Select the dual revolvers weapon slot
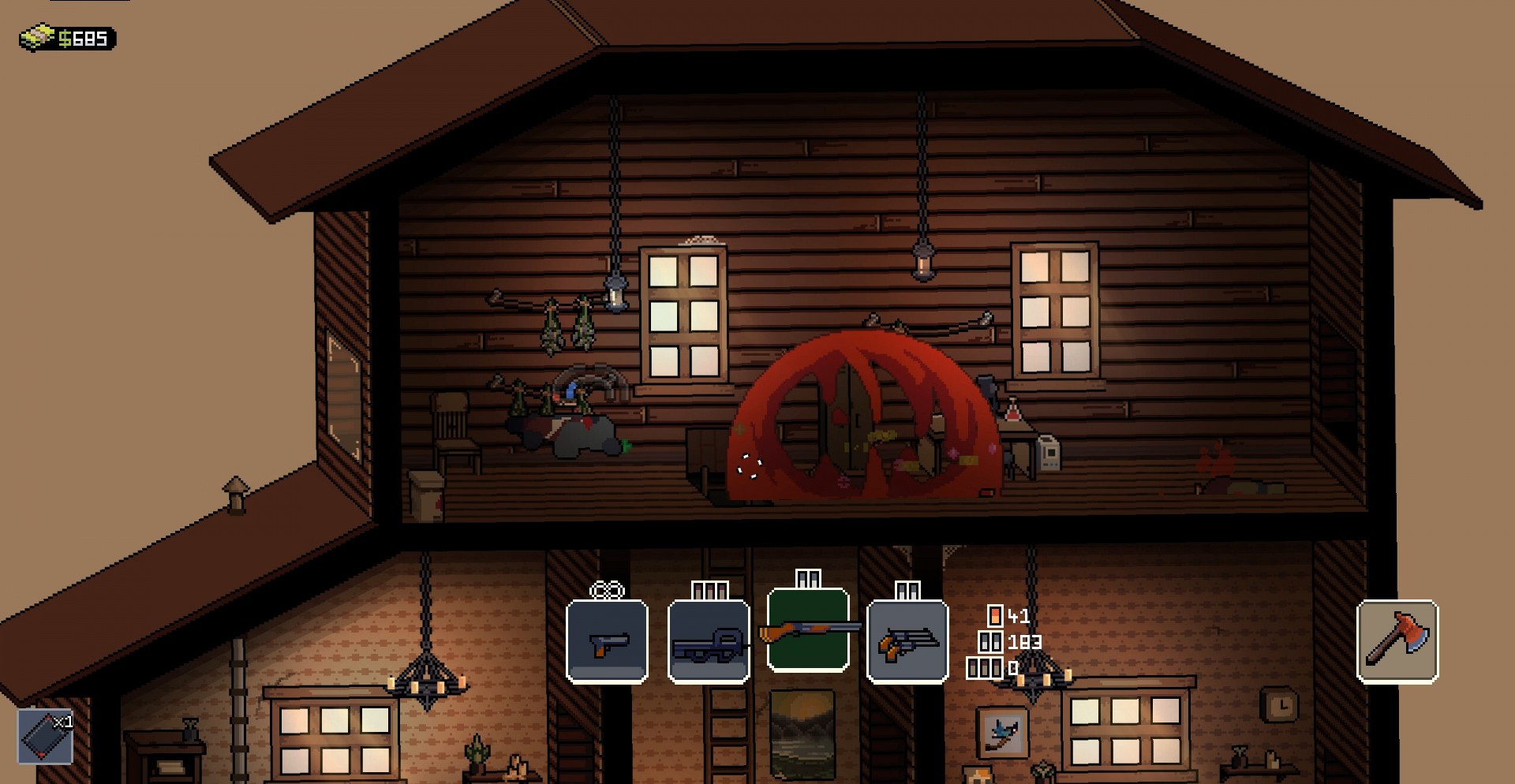Image resolution: width=1515 pixels, height=784 pixels. 907,641
